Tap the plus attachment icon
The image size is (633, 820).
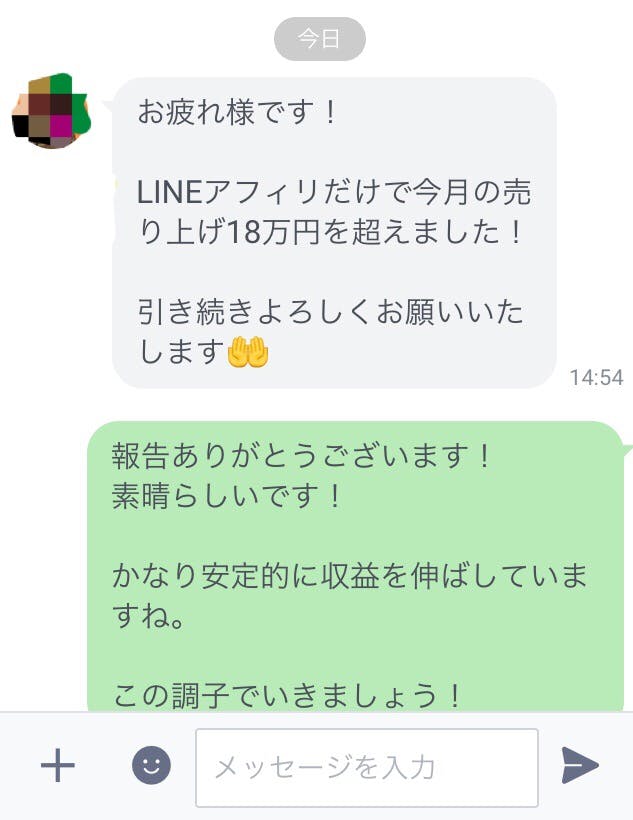click(x=58, y=766)
